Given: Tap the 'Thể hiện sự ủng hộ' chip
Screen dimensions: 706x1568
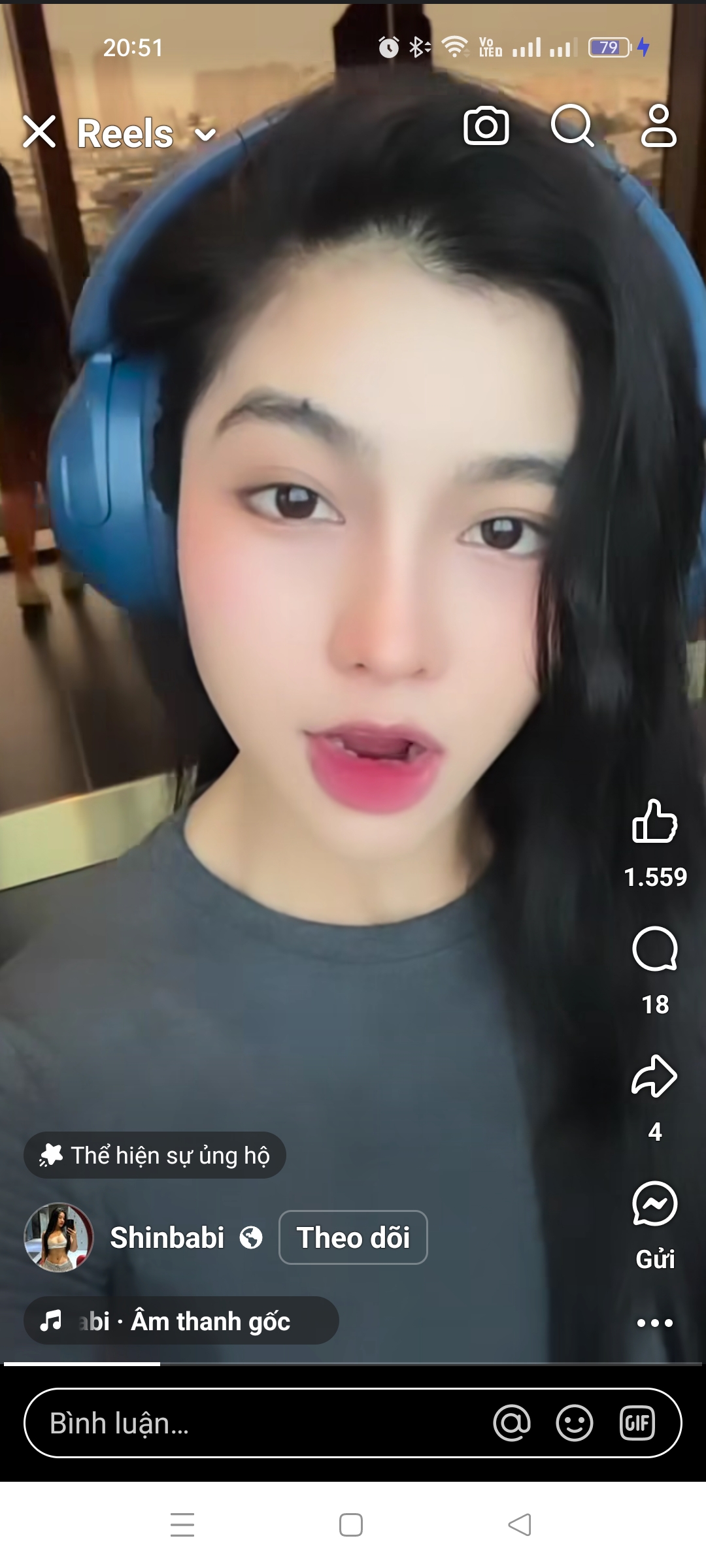Looking at the screenshot, I should click(155, 1155).
